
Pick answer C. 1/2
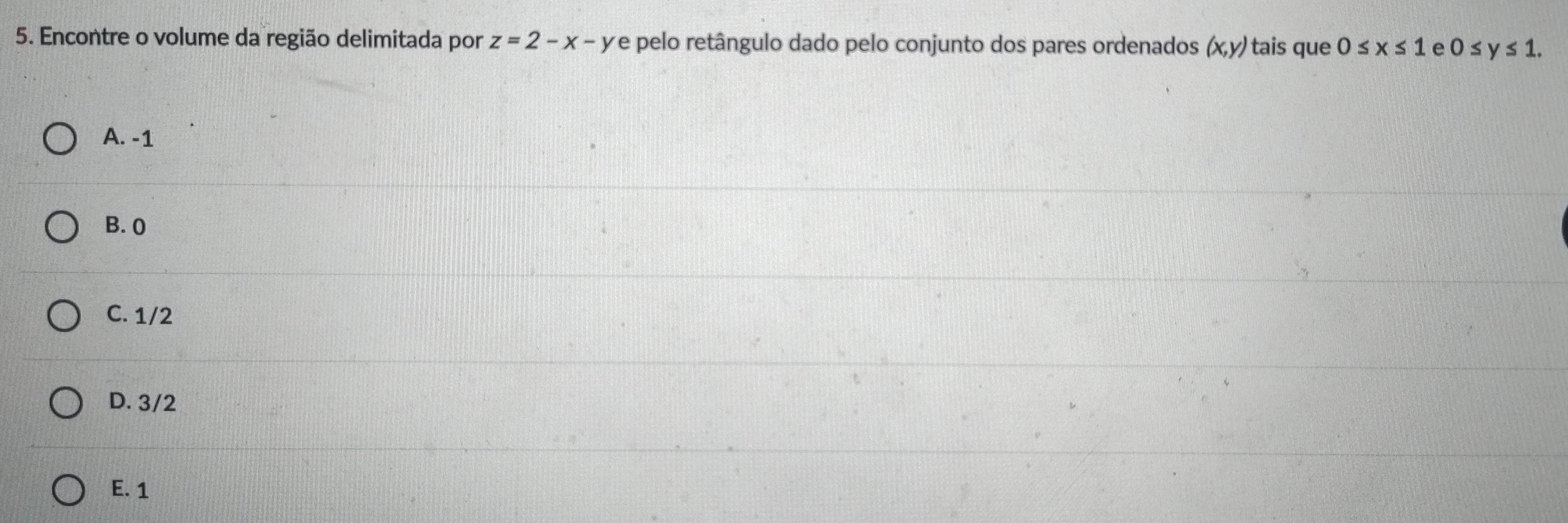tap(63, 316)
